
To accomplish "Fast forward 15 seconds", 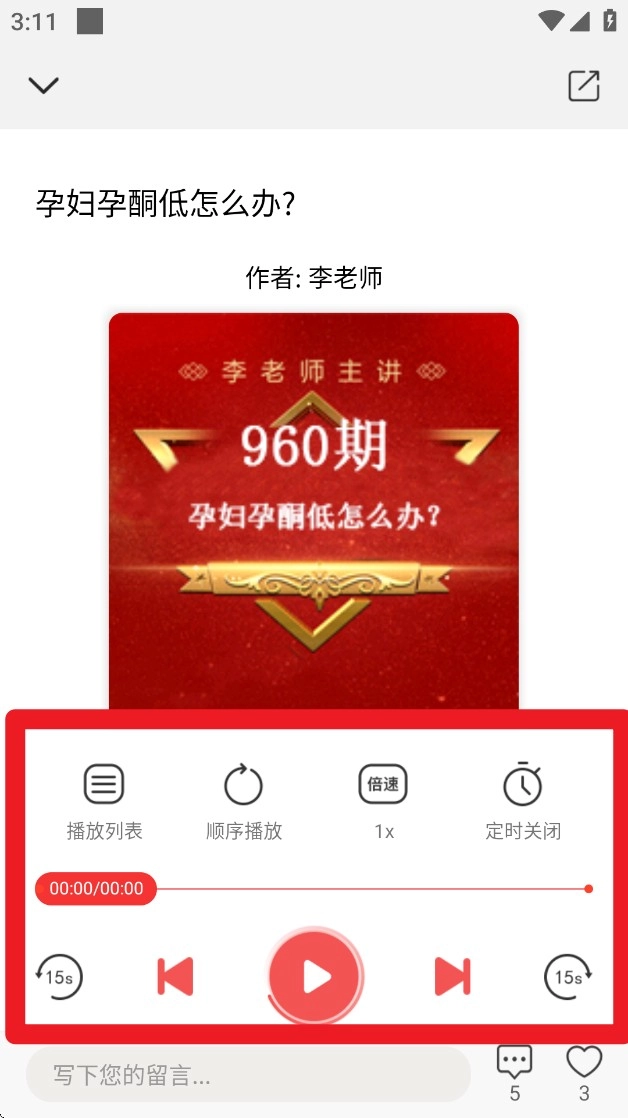I will (x=568, y=977).
